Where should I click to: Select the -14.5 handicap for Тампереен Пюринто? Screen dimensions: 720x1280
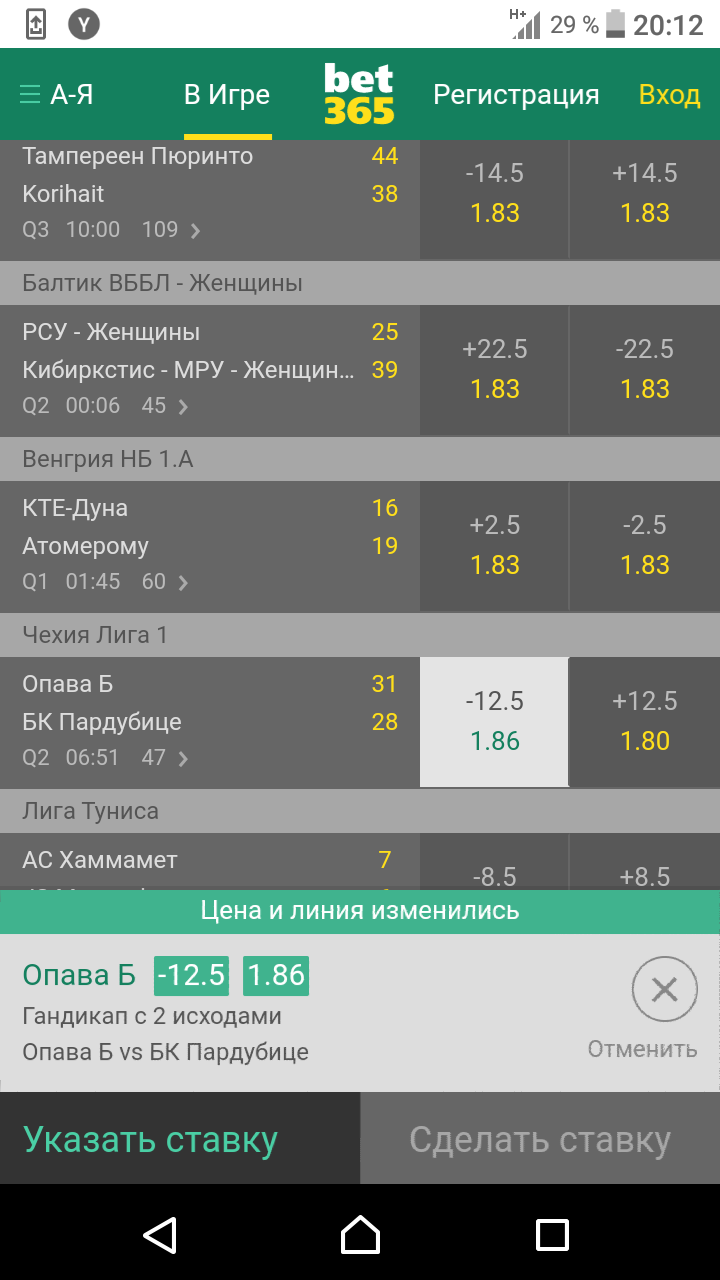point(494,193)
